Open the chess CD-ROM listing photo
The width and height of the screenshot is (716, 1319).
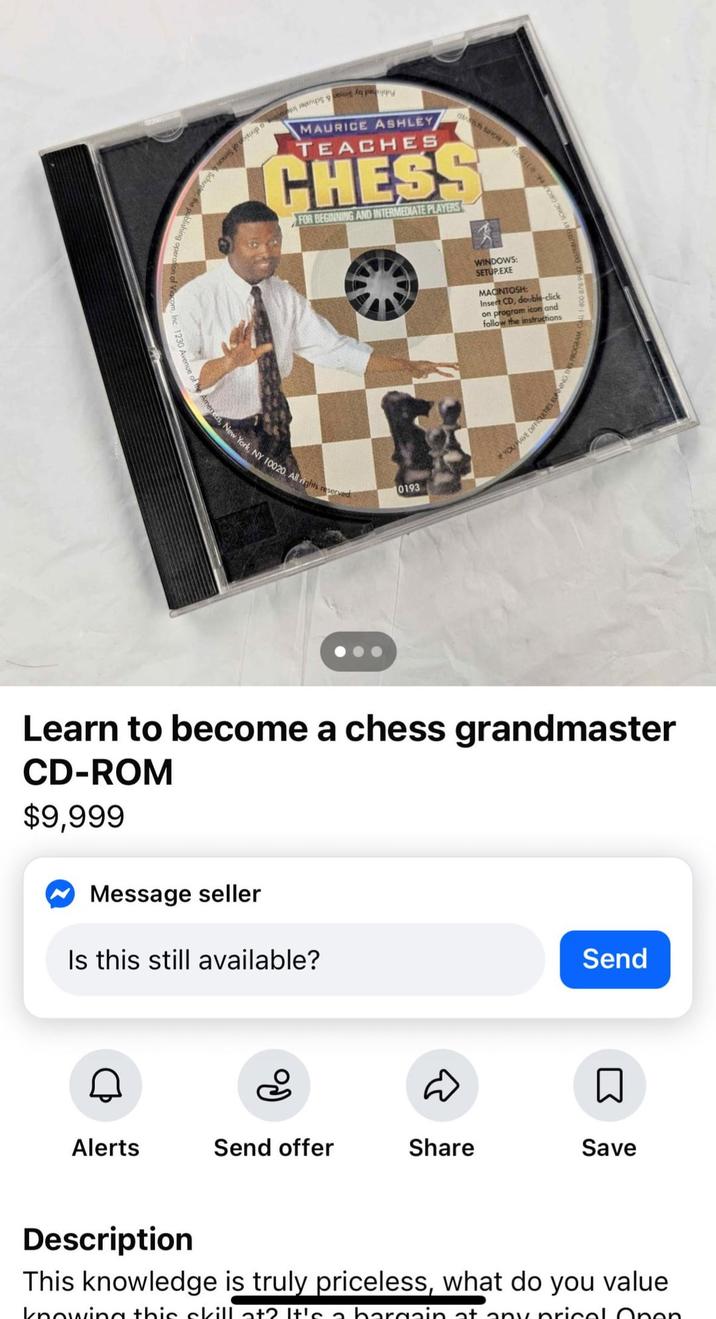click(x=360, y=320)
